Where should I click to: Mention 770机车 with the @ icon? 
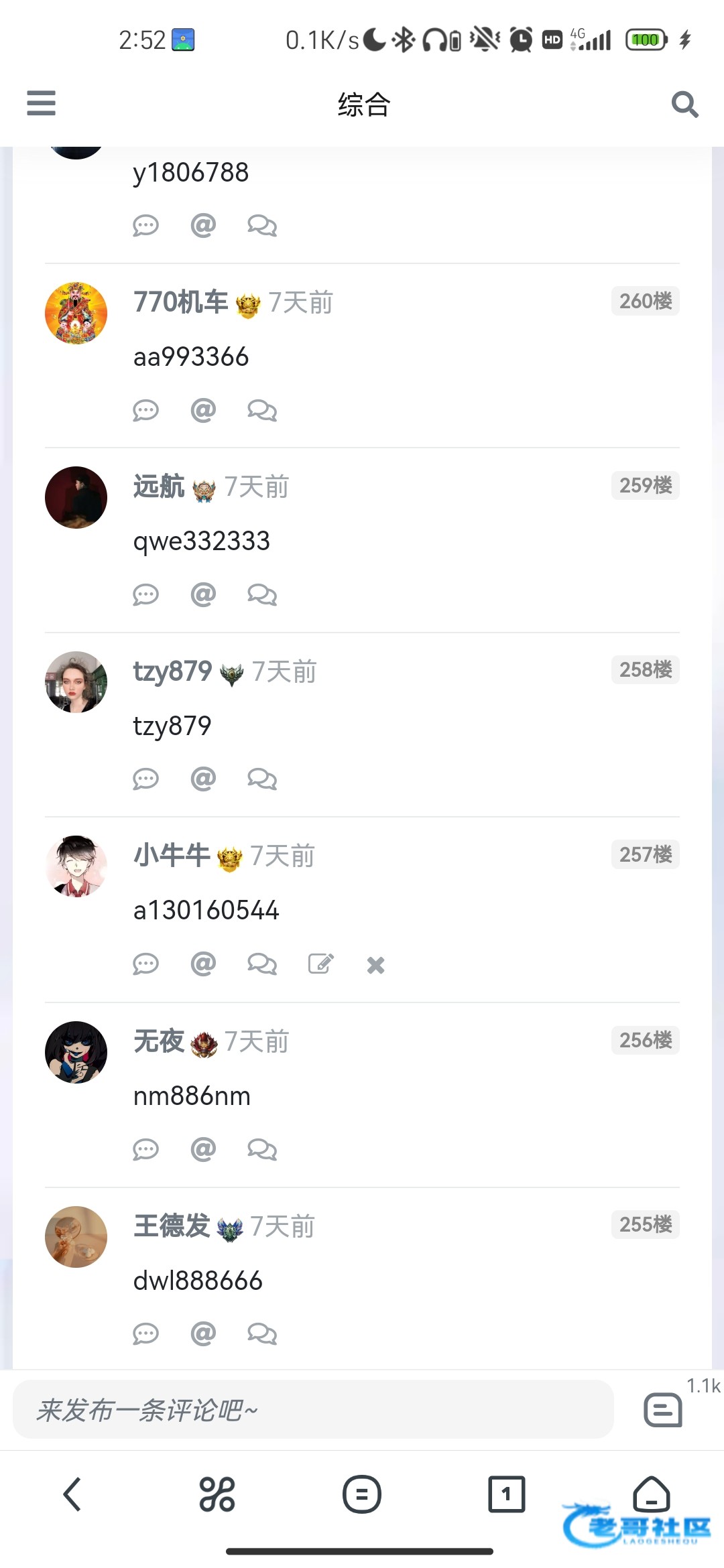203,409
